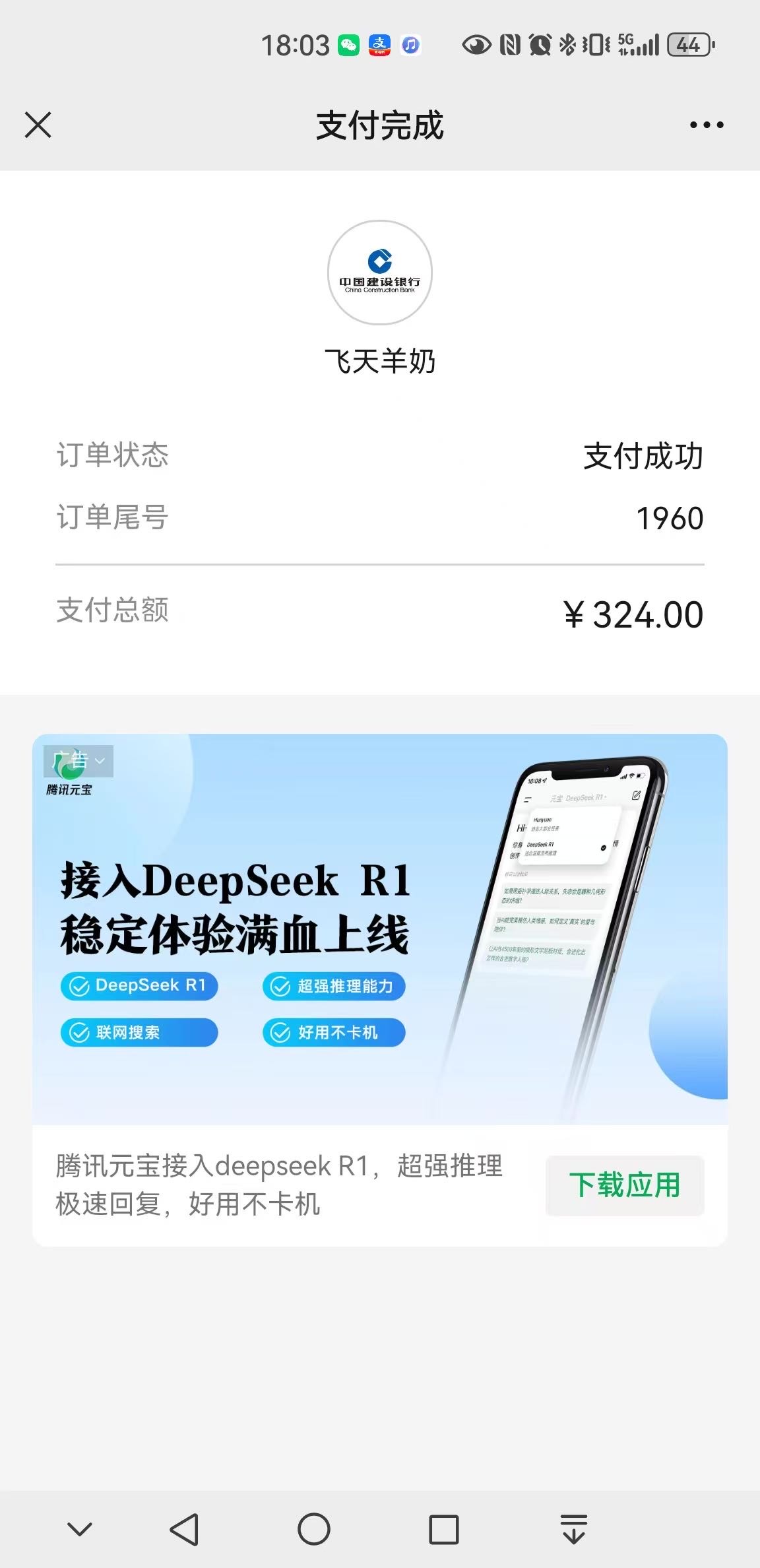Open recent apps with square button

pyautogui.click(x=443, y=1529)
